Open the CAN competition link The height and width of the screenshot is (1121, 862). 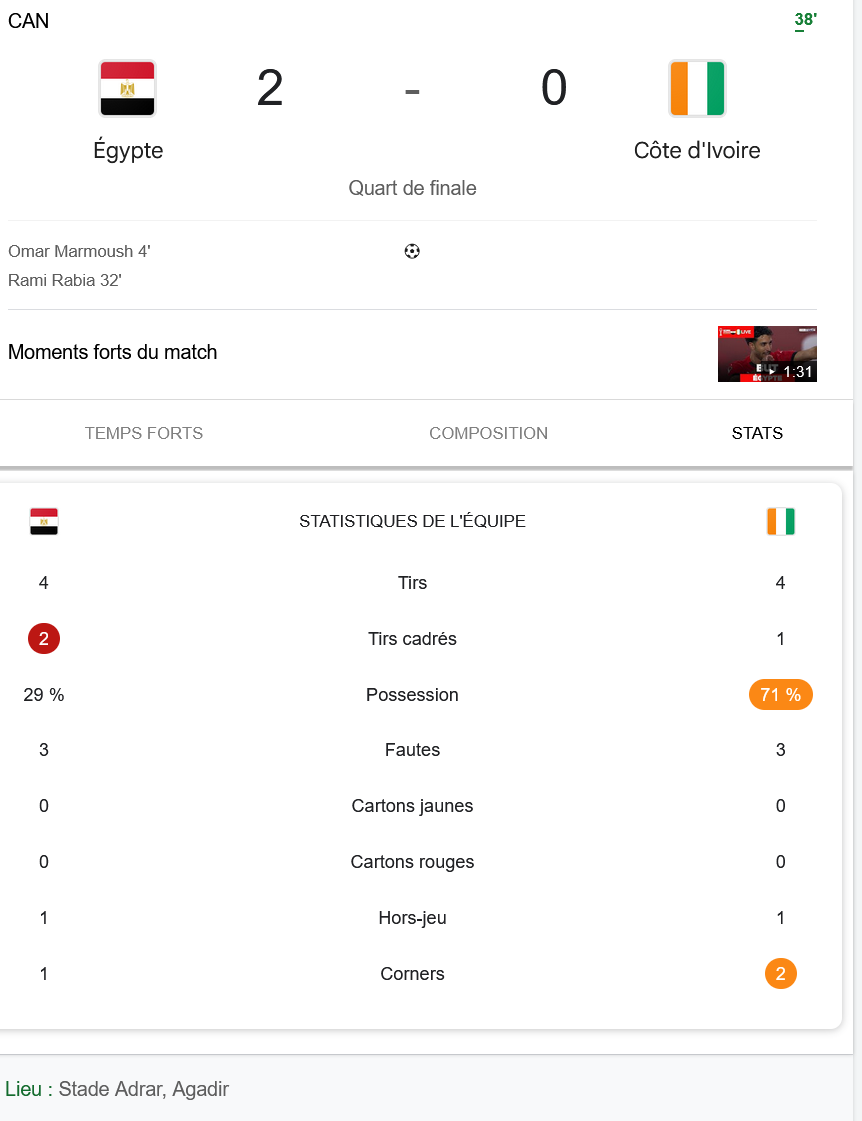tap(28, 21)
